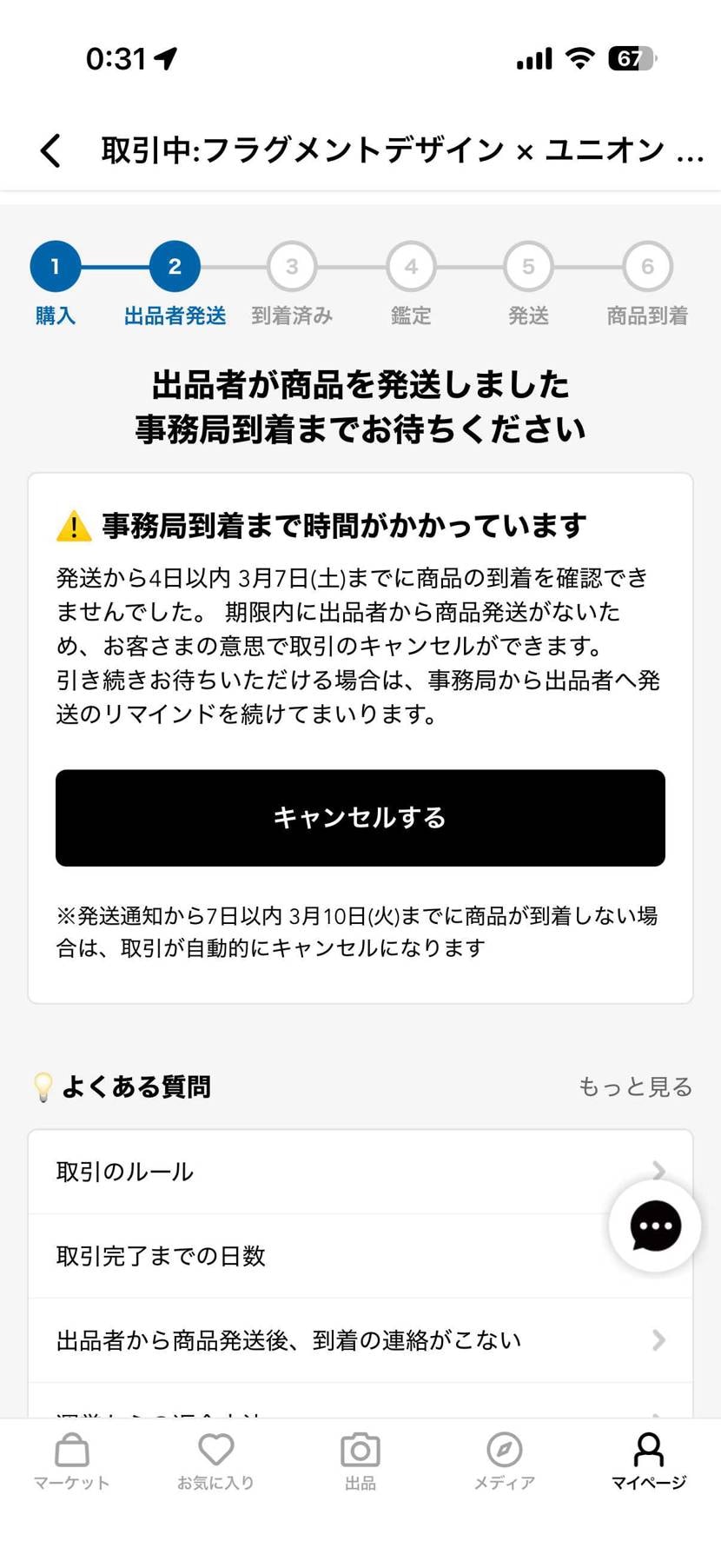Image resolution: width=721 pixels, height=1568 pixels.
Task: Expand 取引完了までの日数 FAQ entry
Action: 360,1255
